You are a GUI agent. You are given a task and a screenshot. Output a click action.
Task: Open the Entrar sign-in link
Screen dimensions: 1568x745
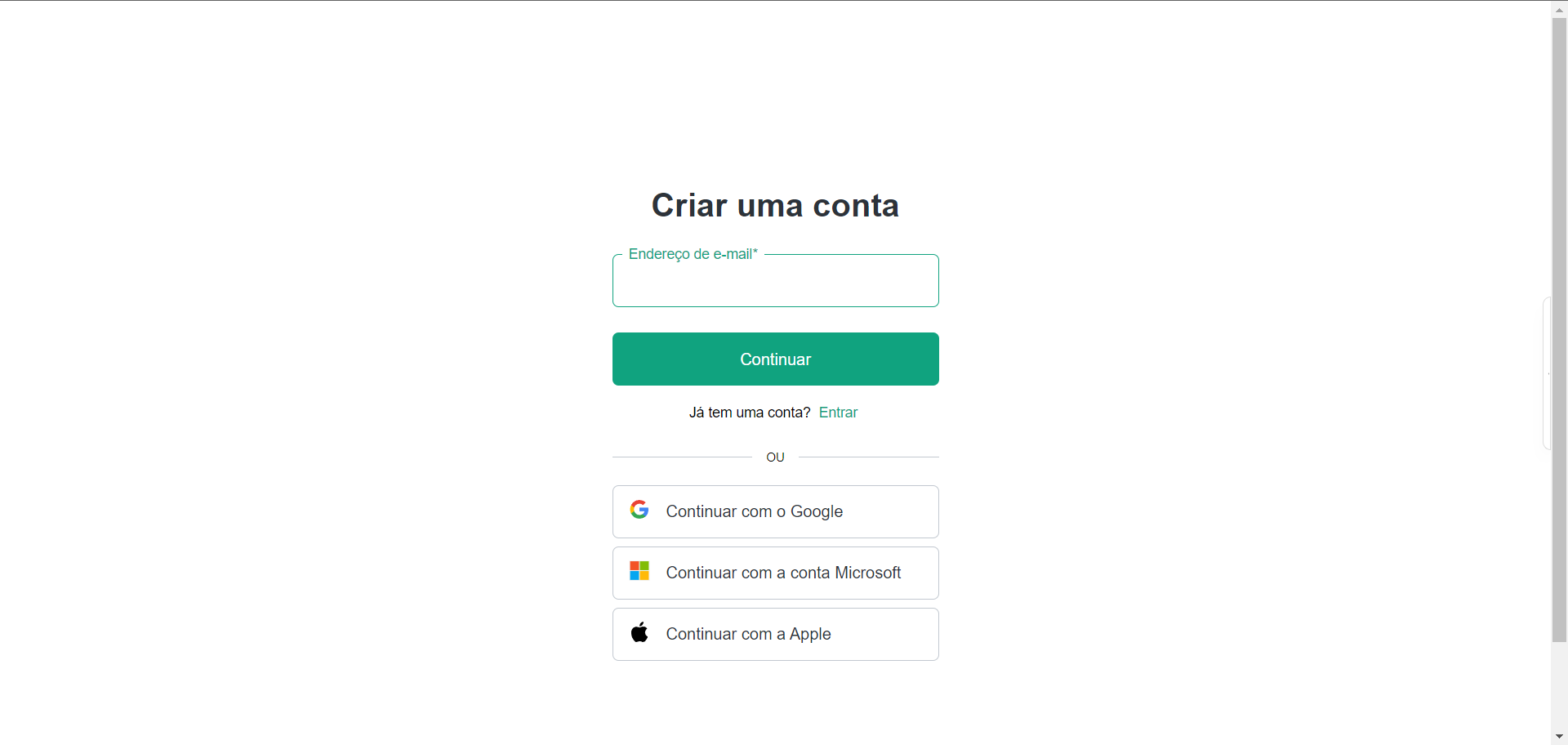tap(838, 413)
